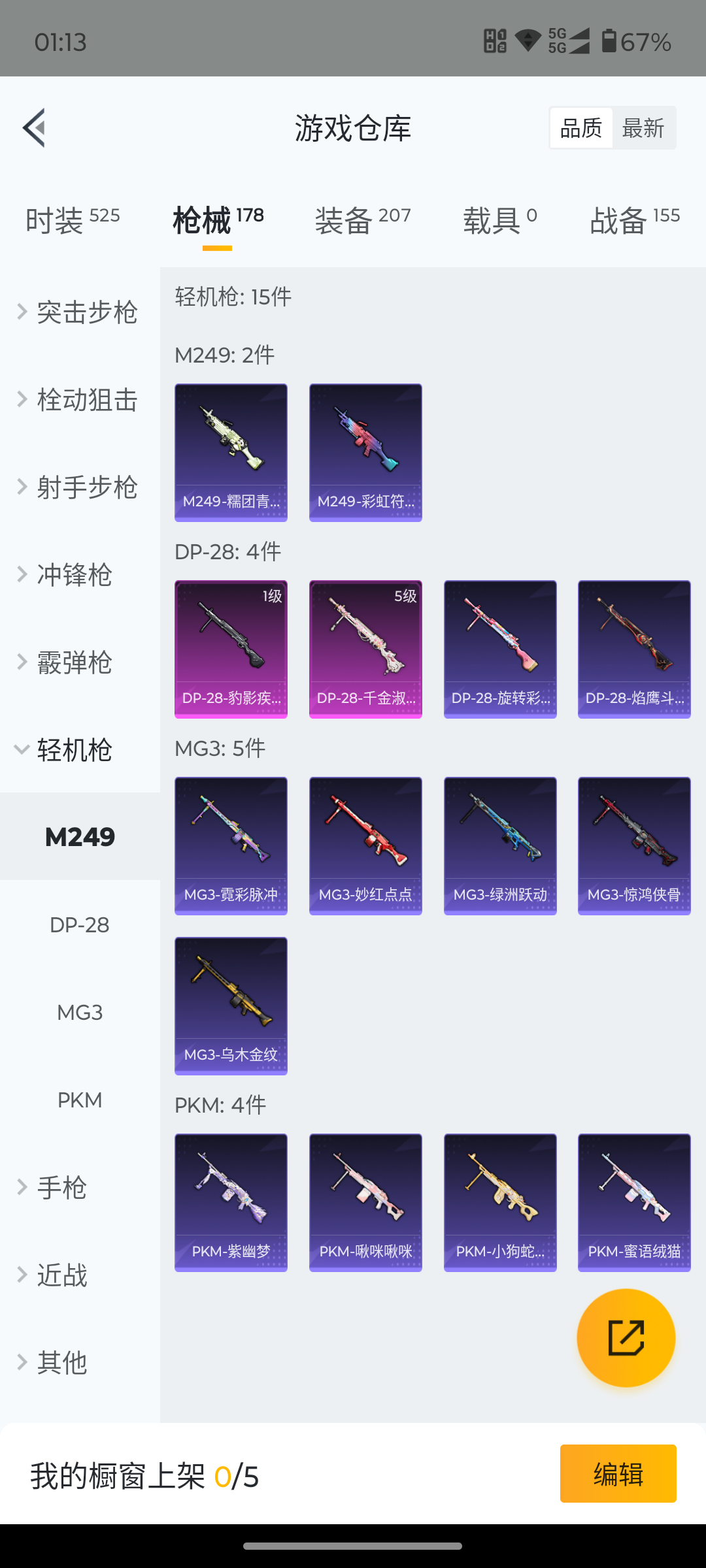Tap the 编辑 button
Image resolution: width=706 pixels, height=1568 pixels.
pos(618,1473)
